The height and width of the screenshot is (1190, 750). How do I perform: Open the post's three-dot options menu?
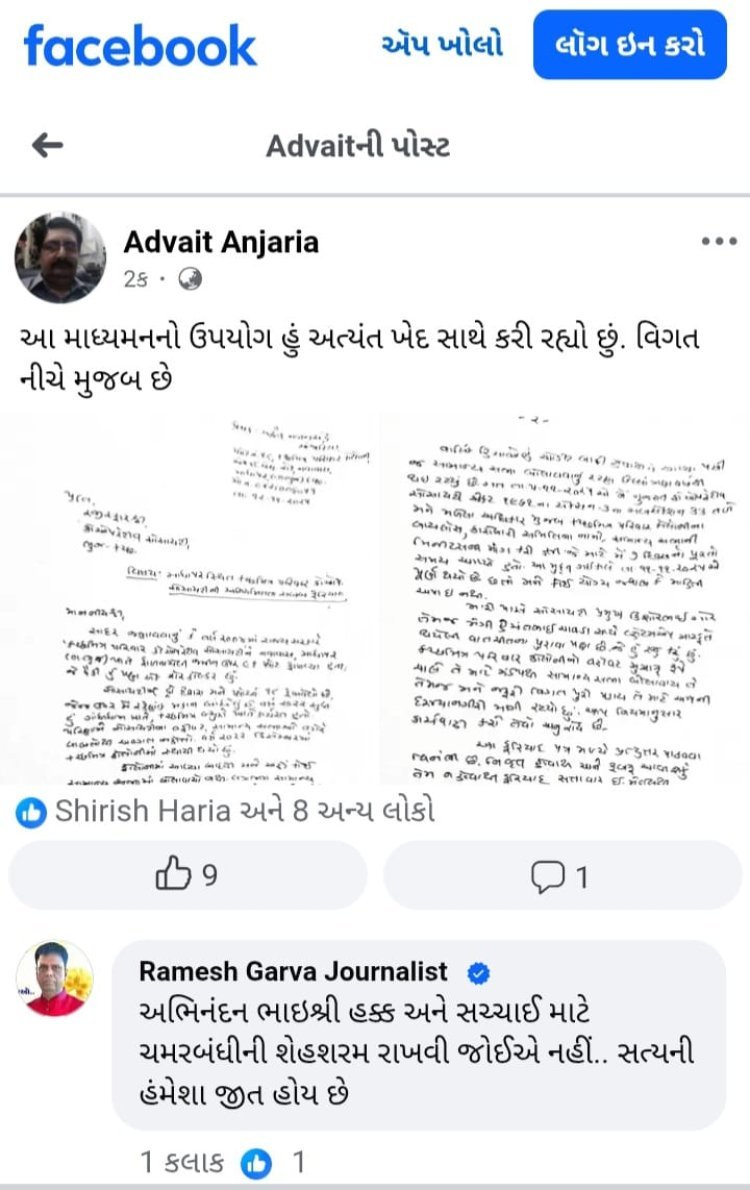pyautogui.click(x=718, y=242)
